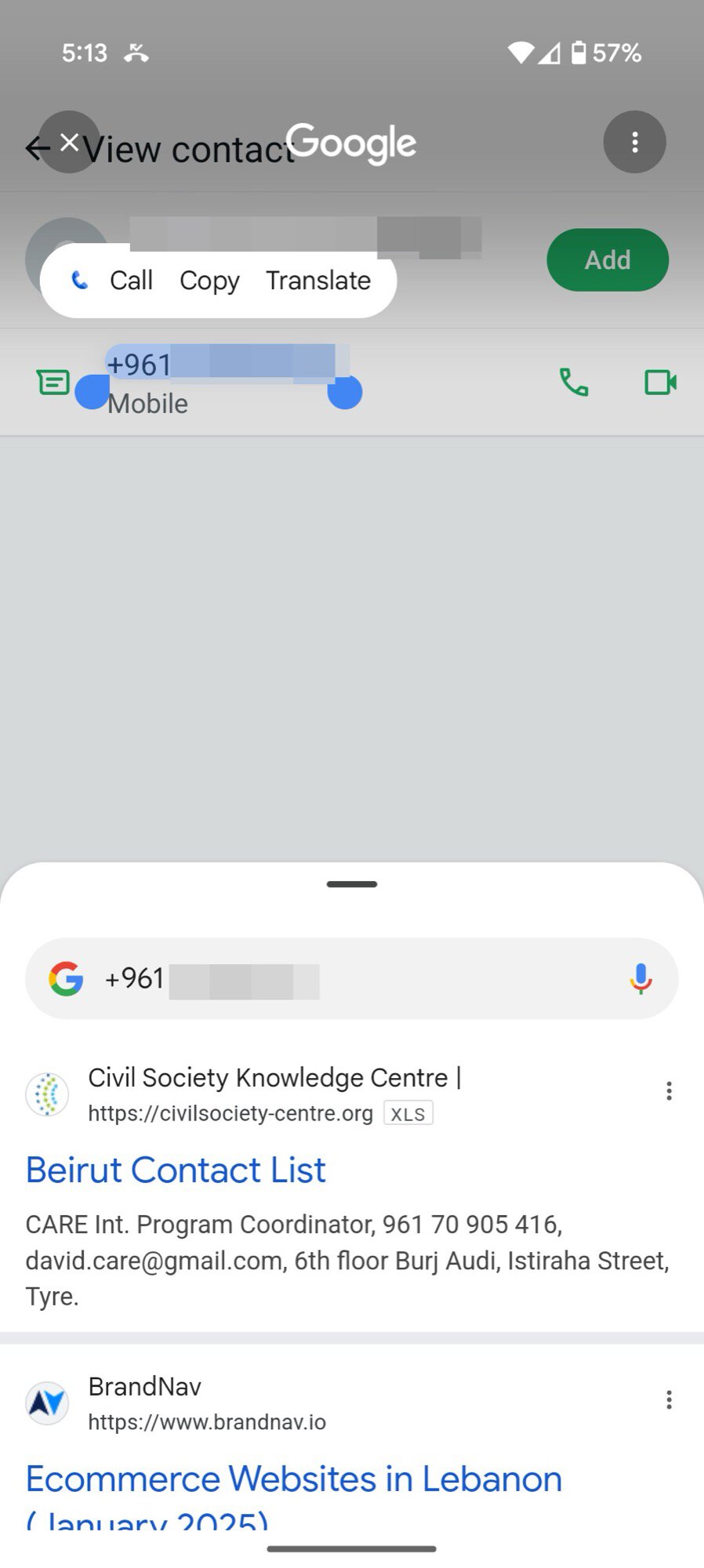This screenshot has height=1568, width=704.
Task: Copy the selected phone number
Action: point(209,281)
